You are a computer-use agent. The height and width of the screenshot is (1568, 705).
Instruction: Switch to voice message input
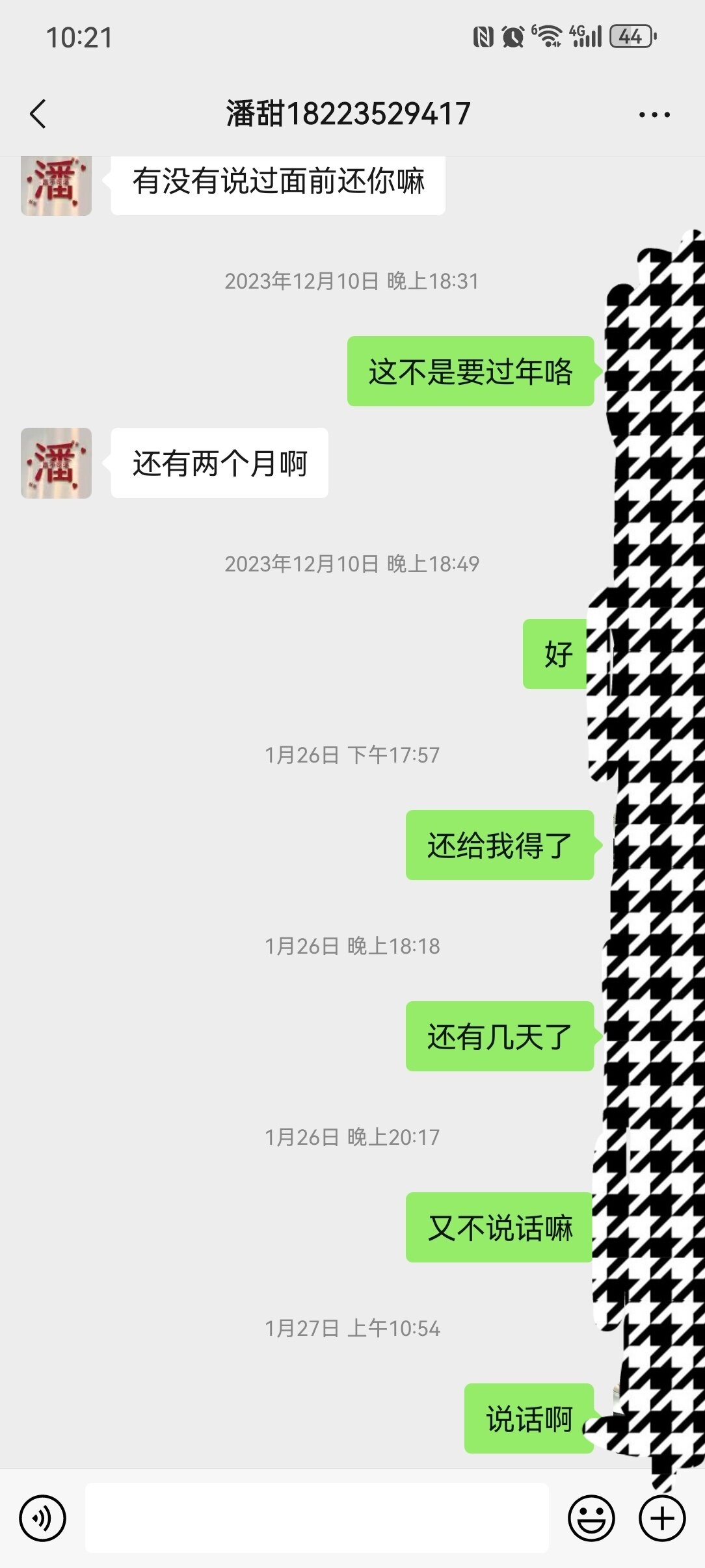pos(43,1519)
